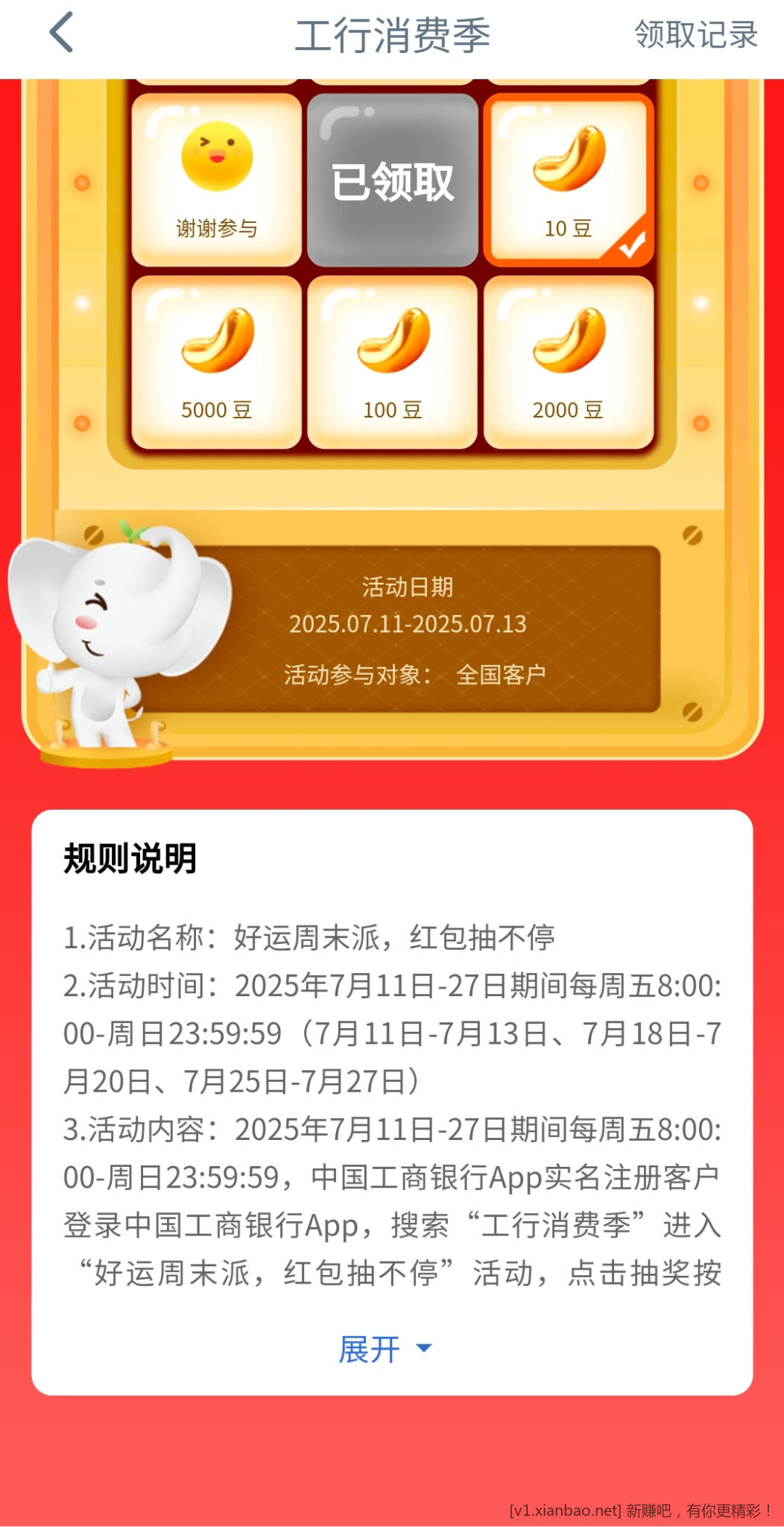Tap the grey 已领取 tile

pos(392,180)
